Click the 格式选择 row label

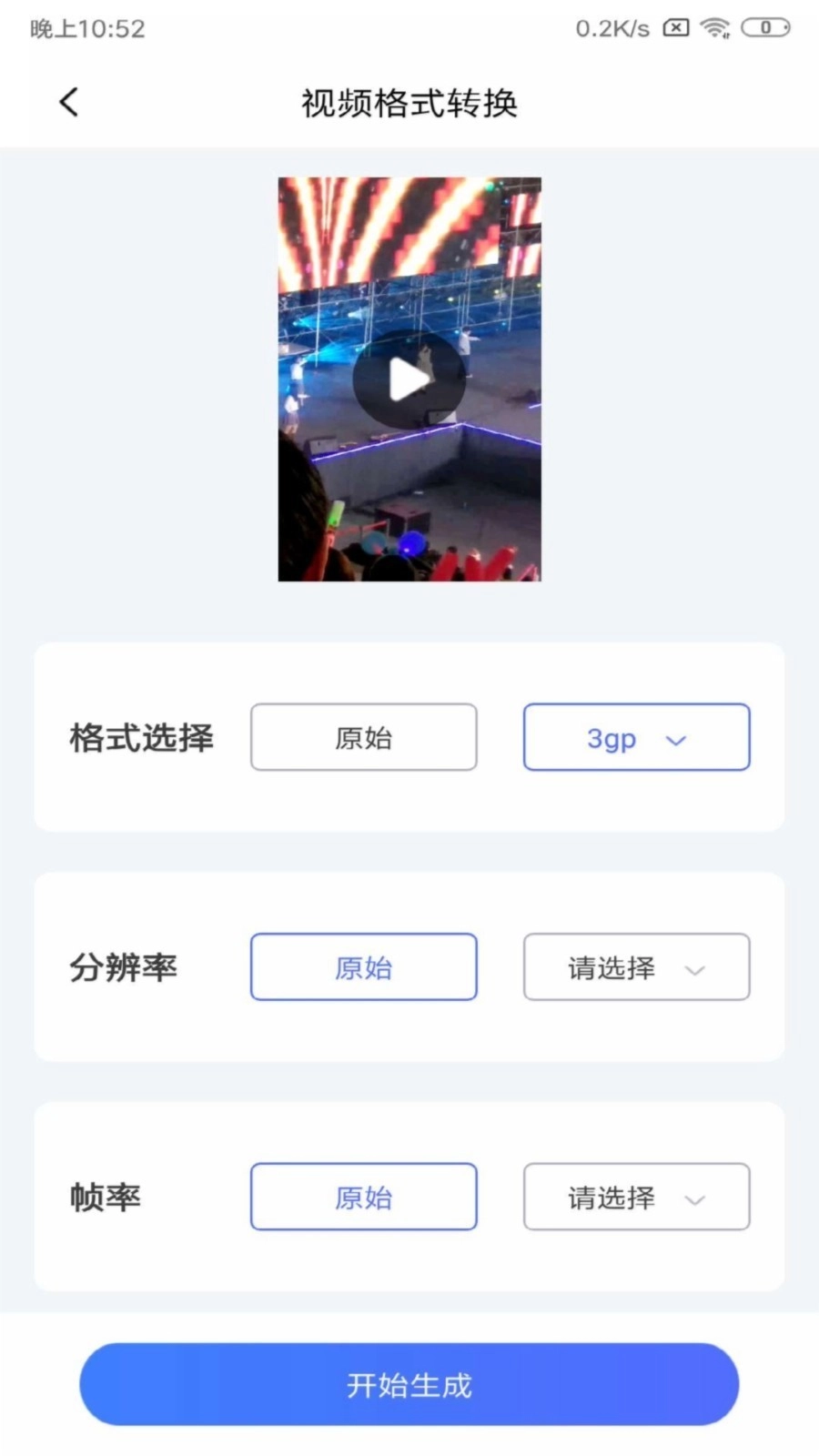pos(142,738)
